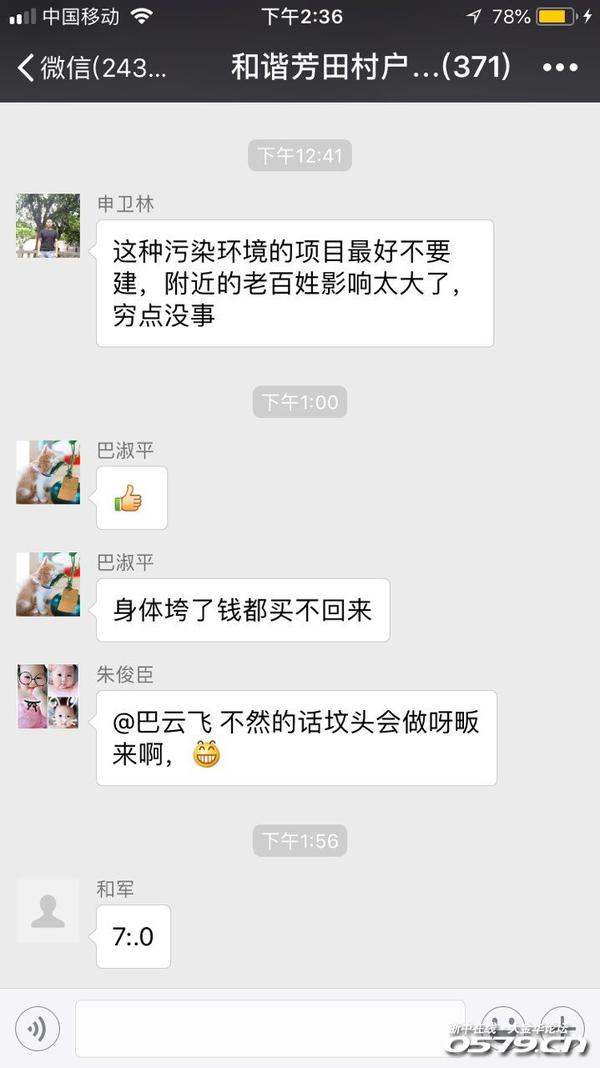Tap 申卫林's profile avatar

point(48,226)
